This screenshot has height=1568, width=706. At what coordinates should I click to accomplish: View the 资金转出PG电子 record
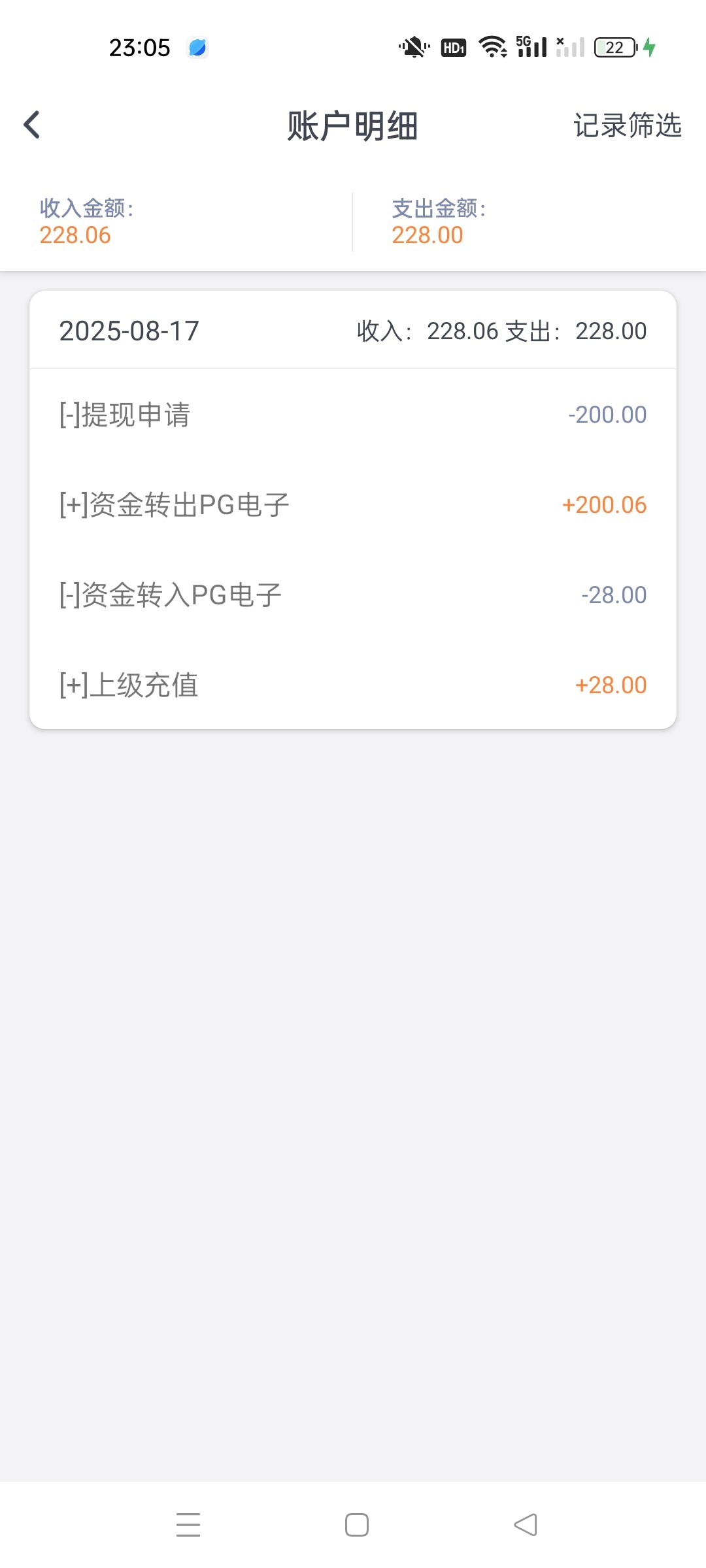point(353,505)
